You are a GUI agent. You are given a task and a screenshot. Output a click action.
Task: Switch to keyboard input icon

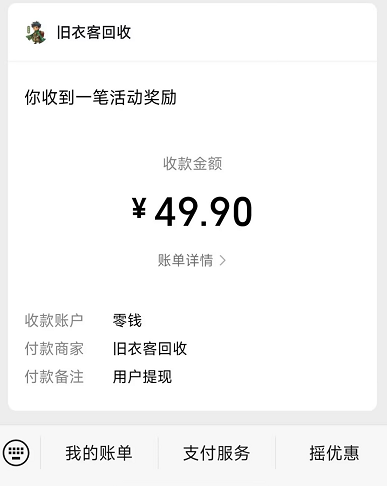click(16, 453)
